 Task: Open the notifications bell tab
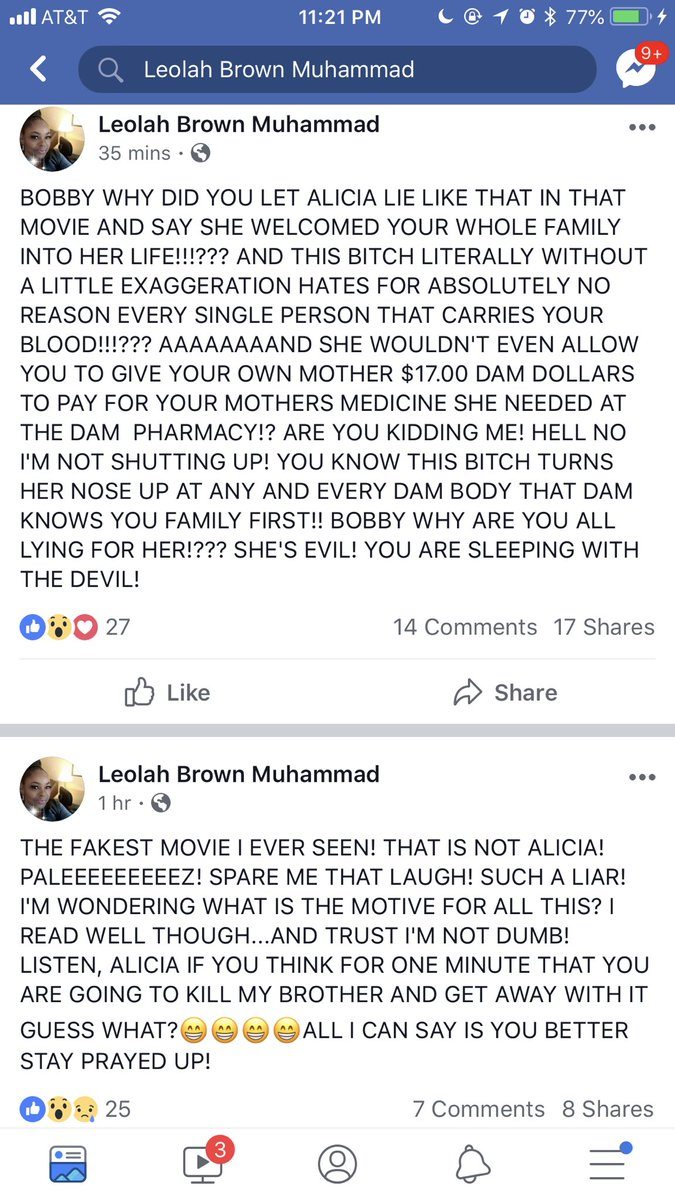(x=473, y=1164)
